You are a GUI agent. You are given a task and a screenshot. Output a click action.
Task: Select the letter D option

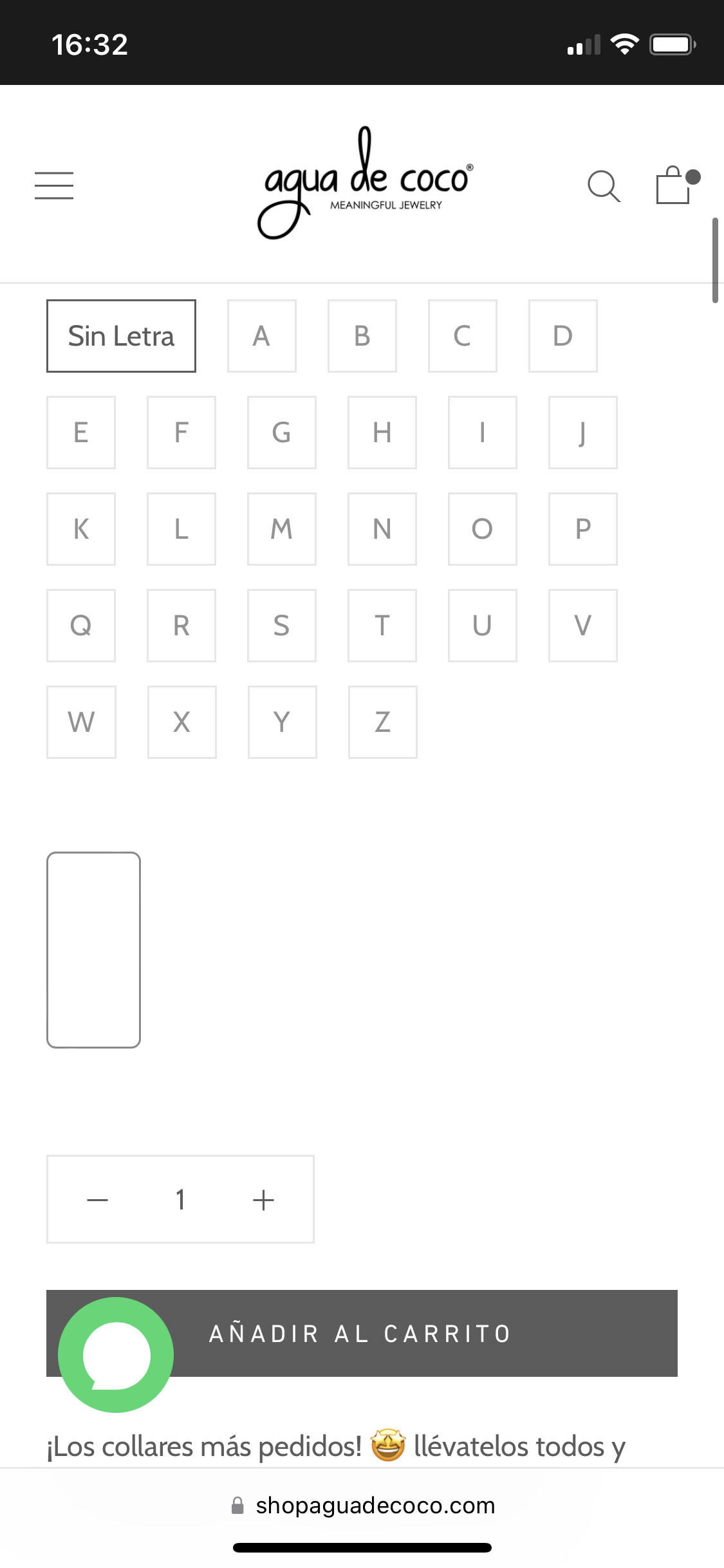[562, 336]
